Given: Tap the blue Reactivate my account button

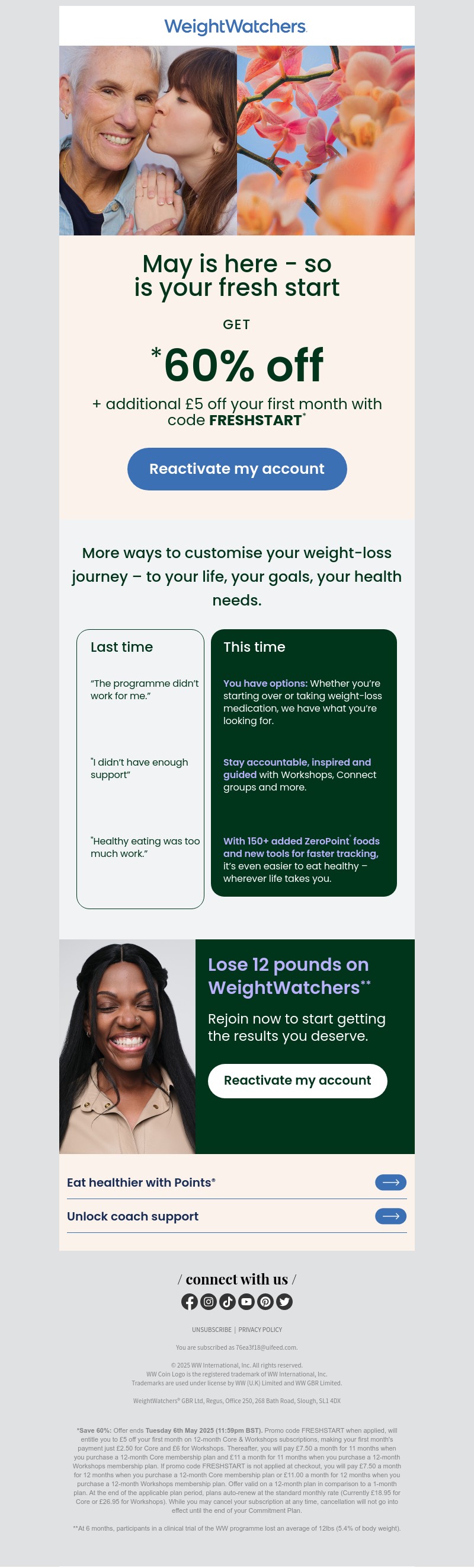Looking at the screenshot, I should [x=236, y=469].
